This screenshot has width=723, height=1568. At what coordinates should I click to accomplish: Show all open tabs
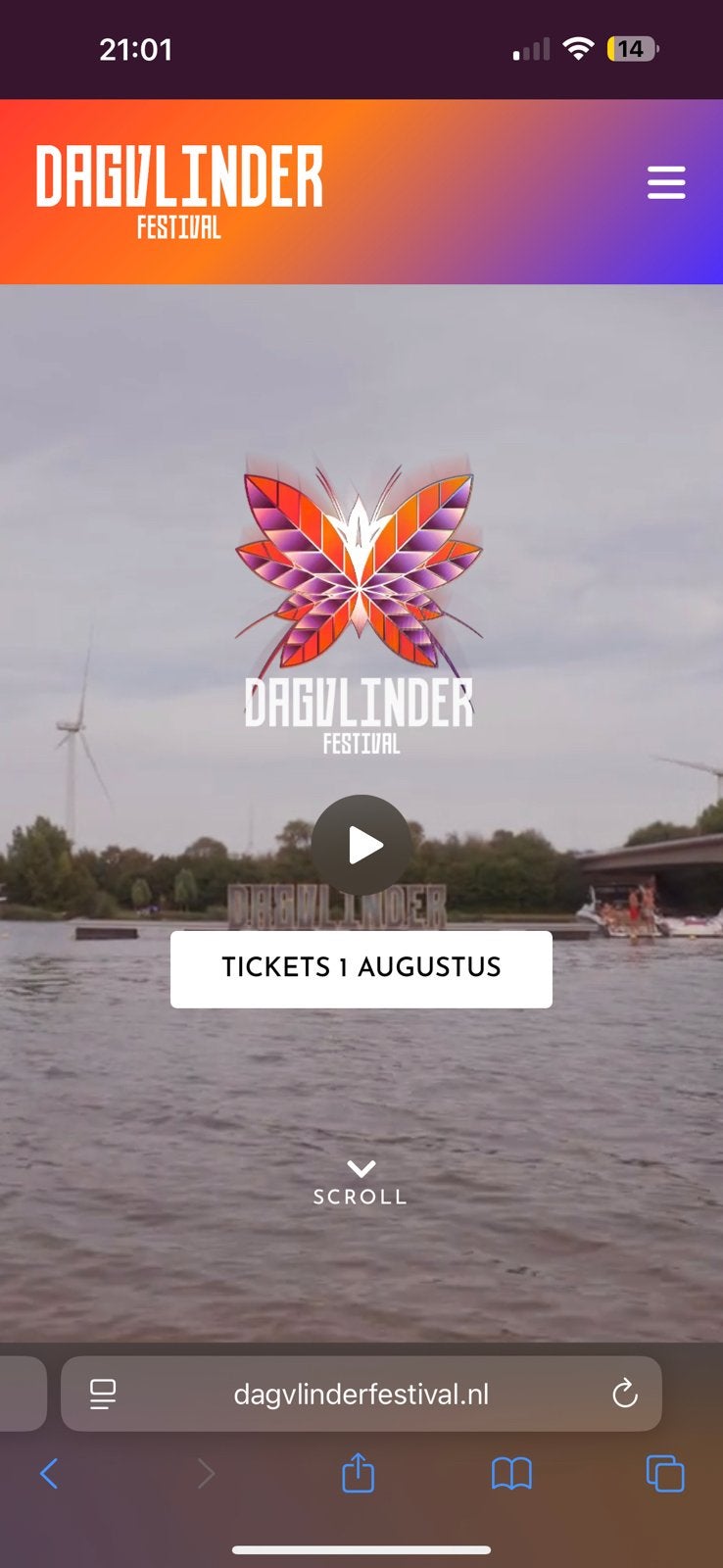click(x=665, y=1473)
